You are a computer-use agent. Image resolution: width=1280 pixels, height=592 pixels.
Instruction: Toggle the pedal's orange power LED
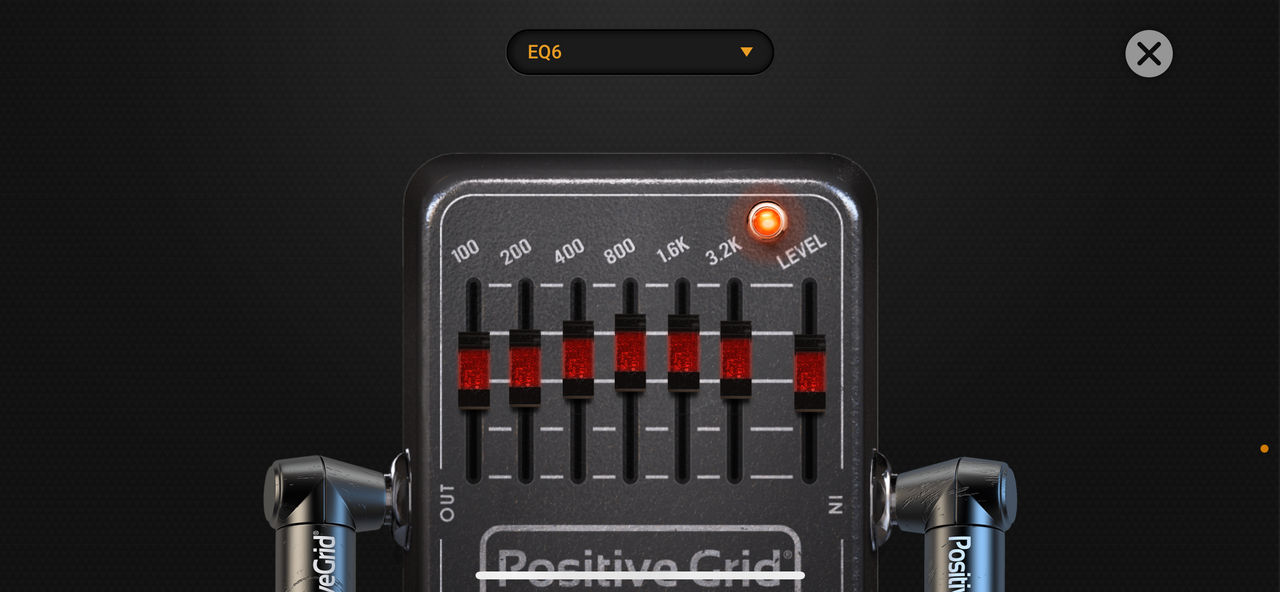(x=767, y=221)
